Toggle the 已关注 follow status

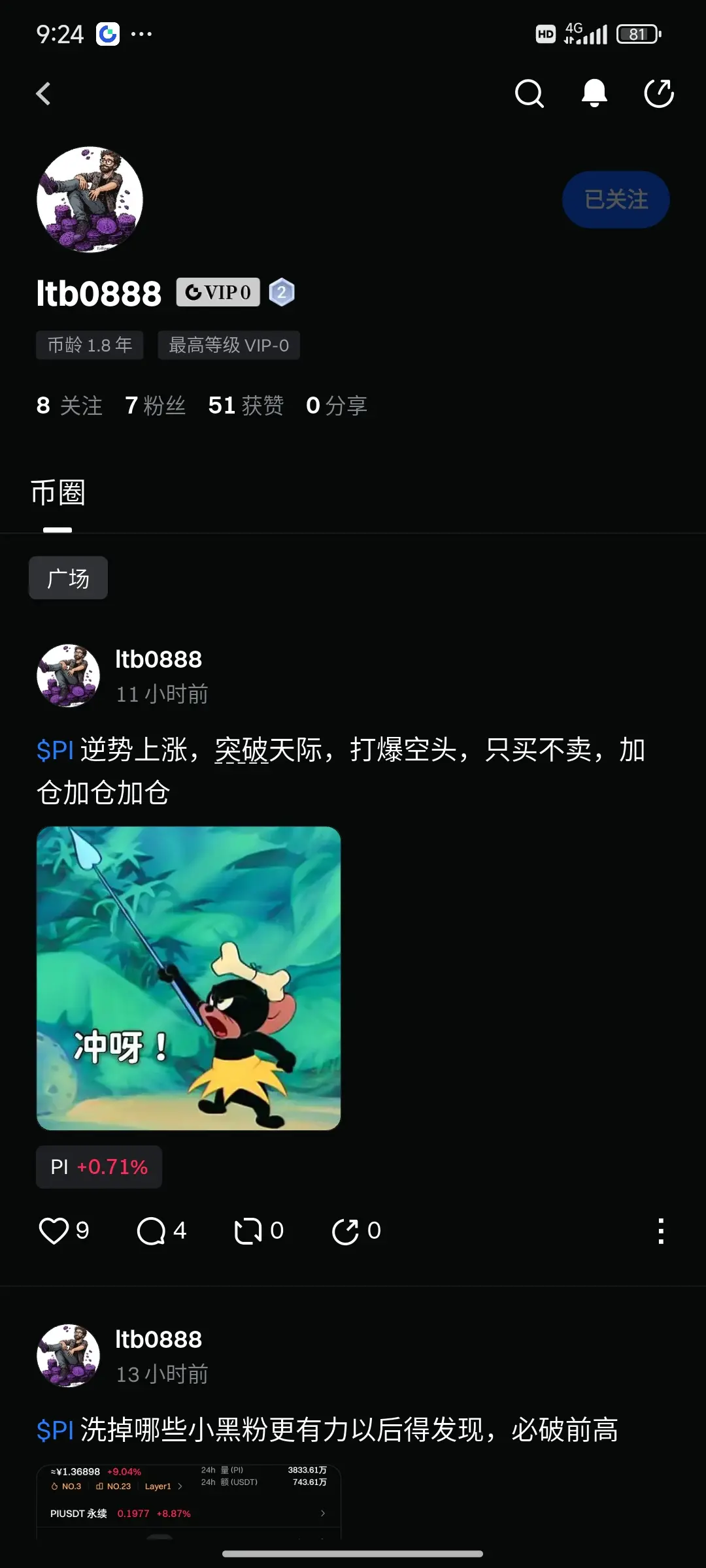[615, 199]
